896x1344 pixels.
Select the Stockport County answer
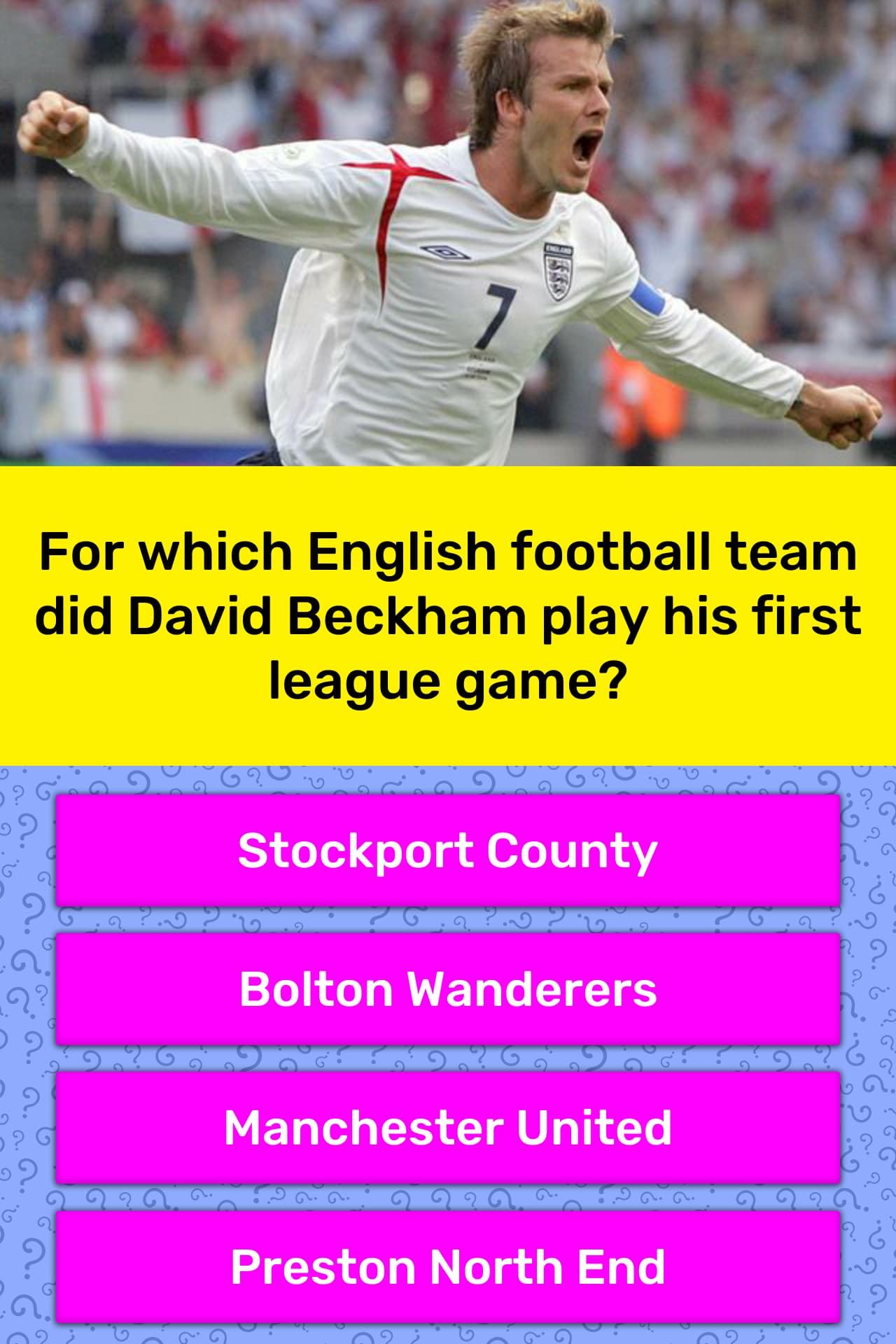tap(448, 850)
